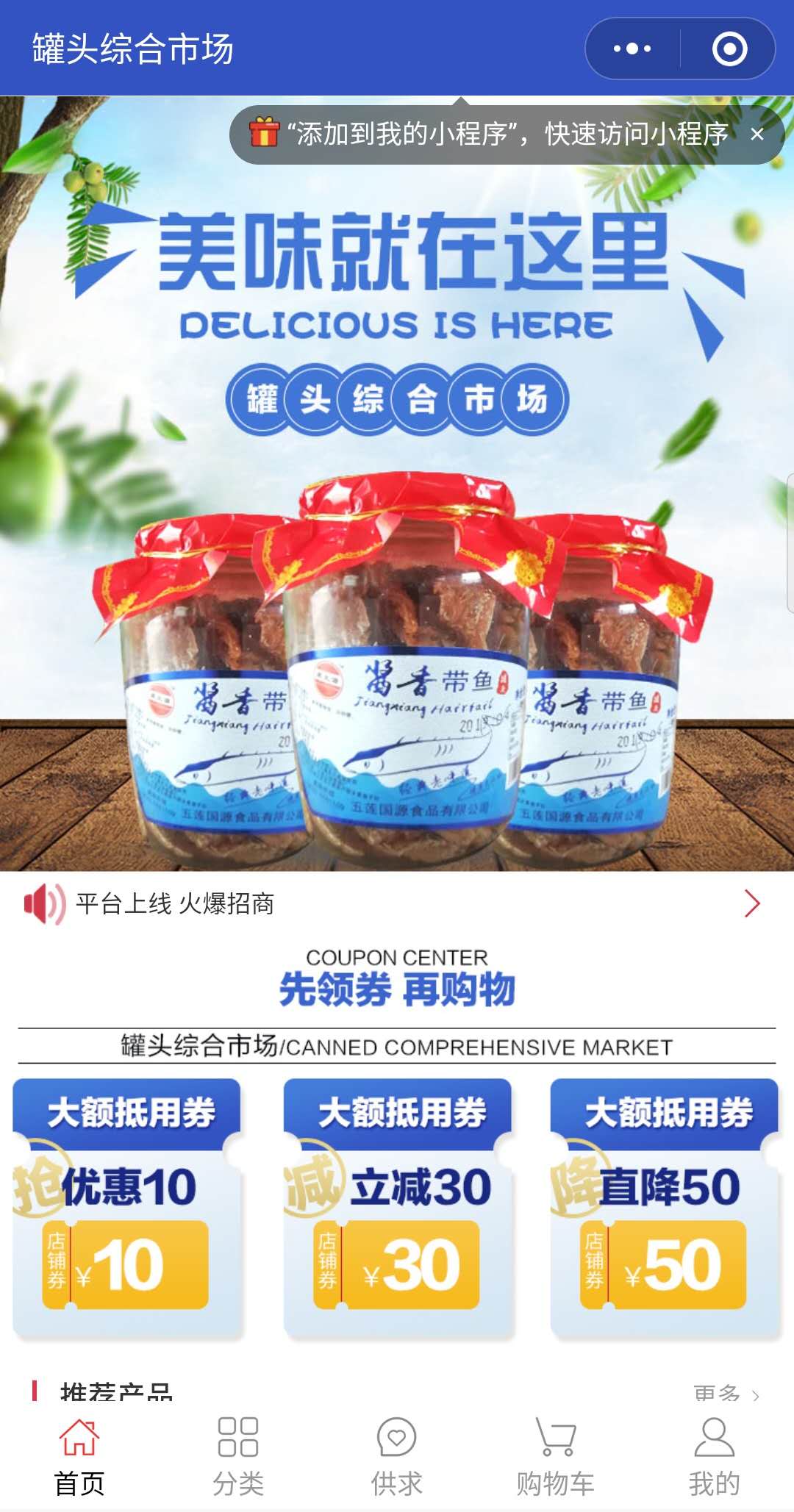Open the 供求 tab

point(397,1458)
